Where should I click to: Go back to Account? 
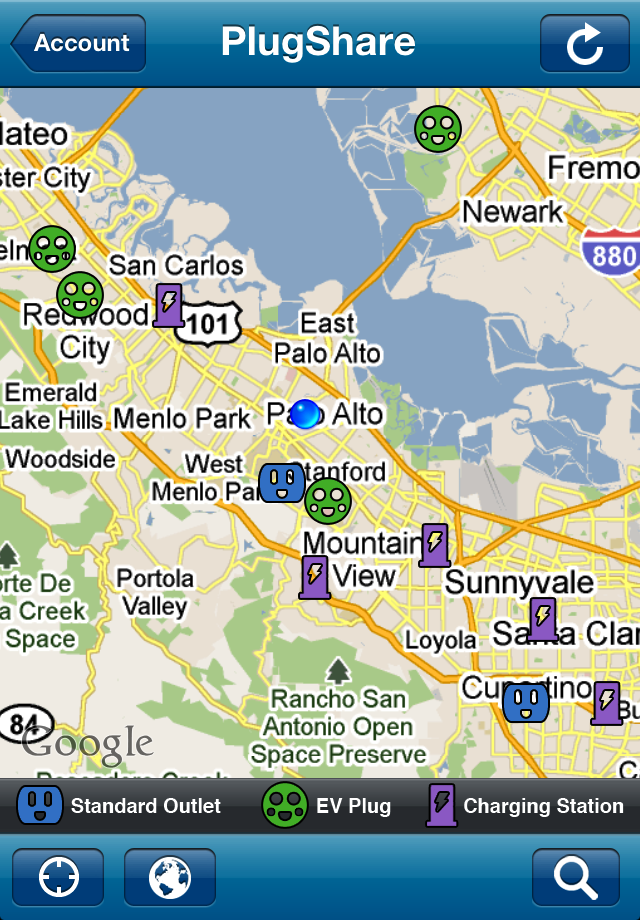click(80, 44)
